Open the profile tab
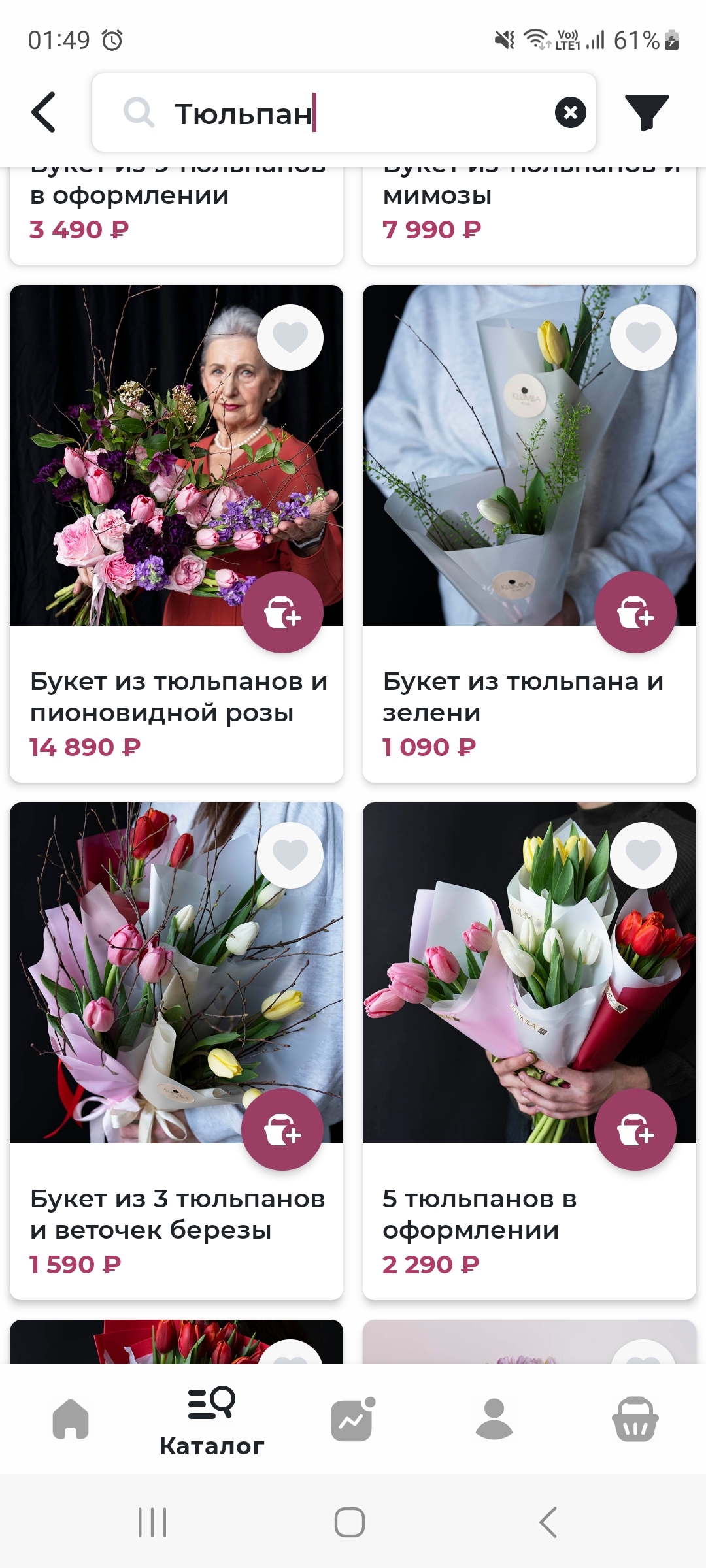The height and width of the screenshot is (1568, 706). pyautogui.click(x=494, y=1419)
